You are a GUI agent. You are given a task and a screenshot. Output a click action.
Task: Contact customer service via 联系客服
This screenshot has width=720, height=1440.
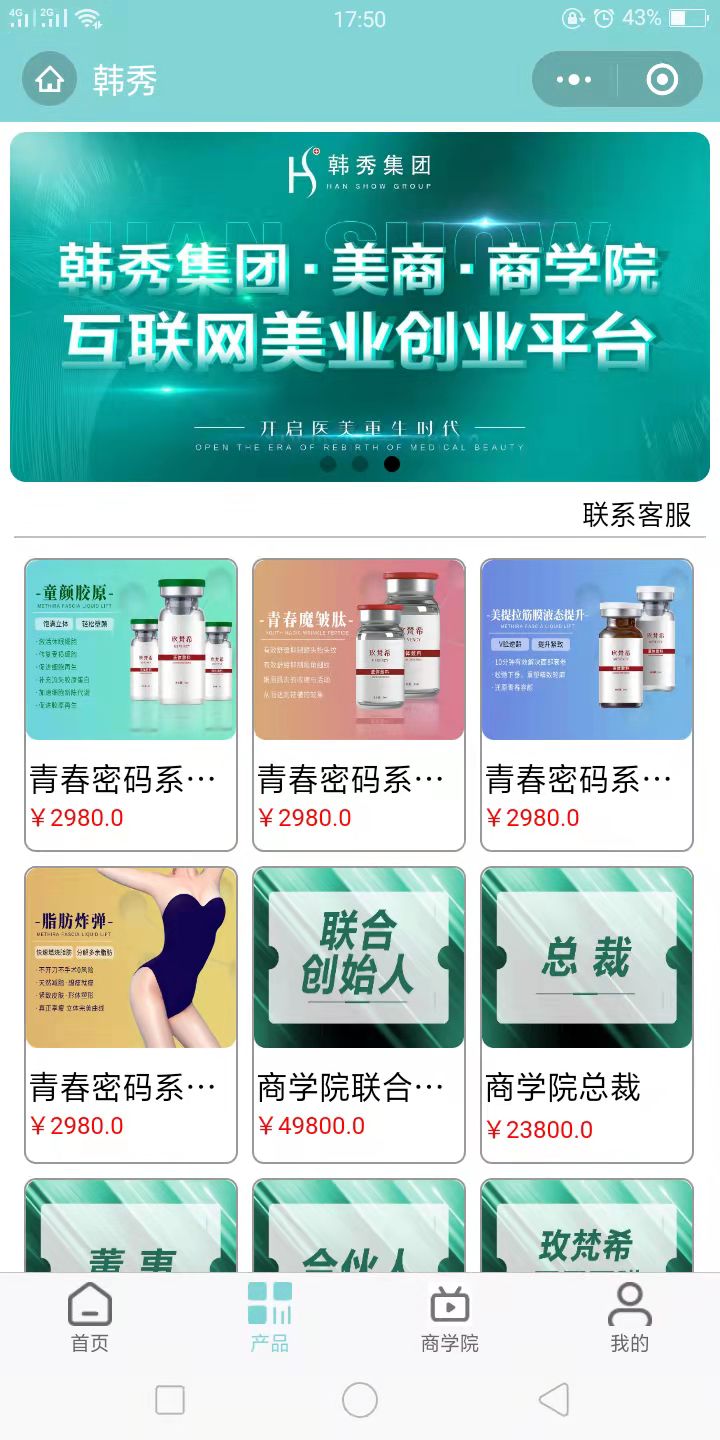tap(637, 515)
